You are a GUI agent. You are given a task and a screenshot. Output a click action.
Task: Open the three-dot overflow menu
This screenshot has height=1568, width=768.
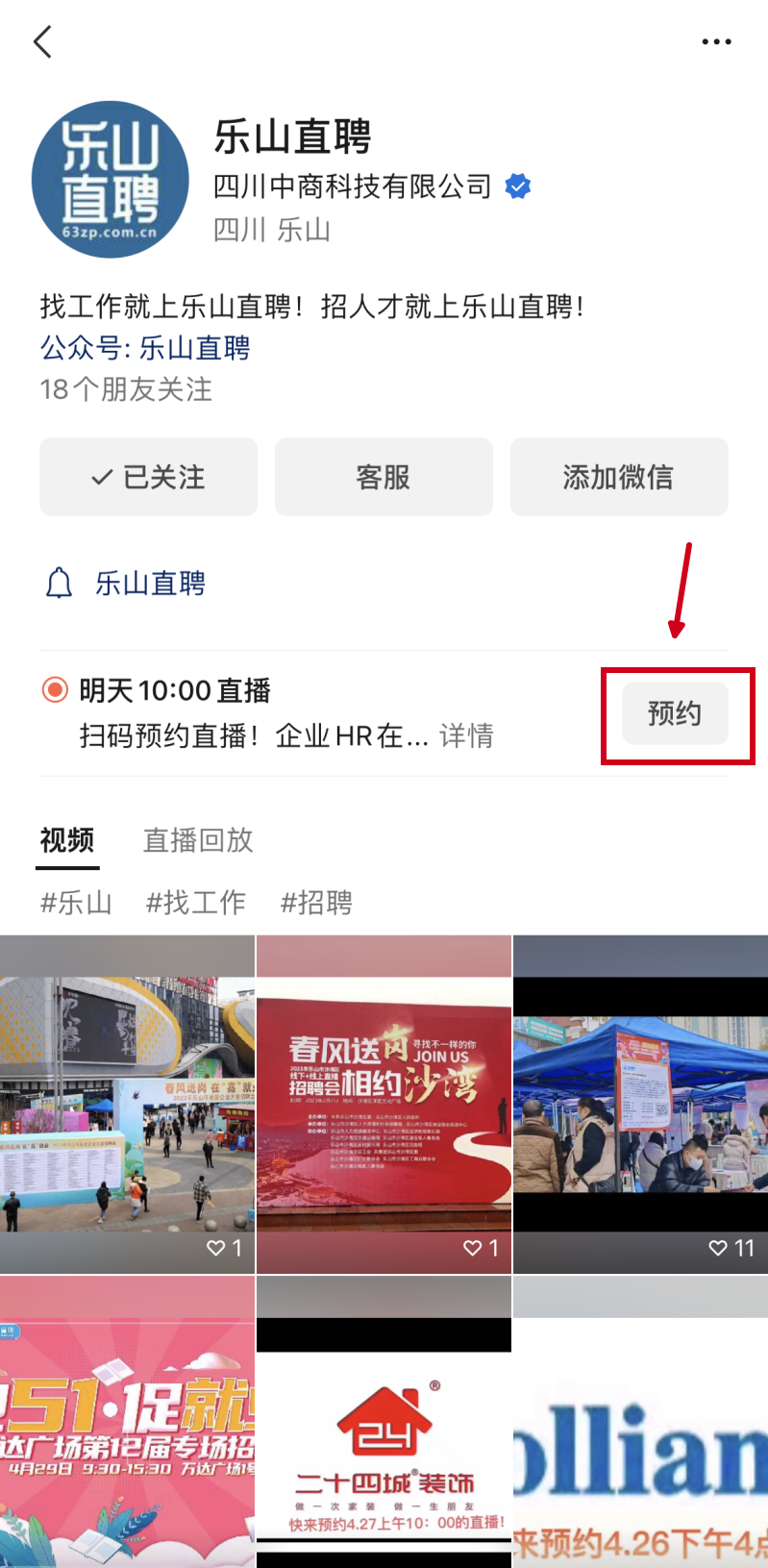pos(716,41)
